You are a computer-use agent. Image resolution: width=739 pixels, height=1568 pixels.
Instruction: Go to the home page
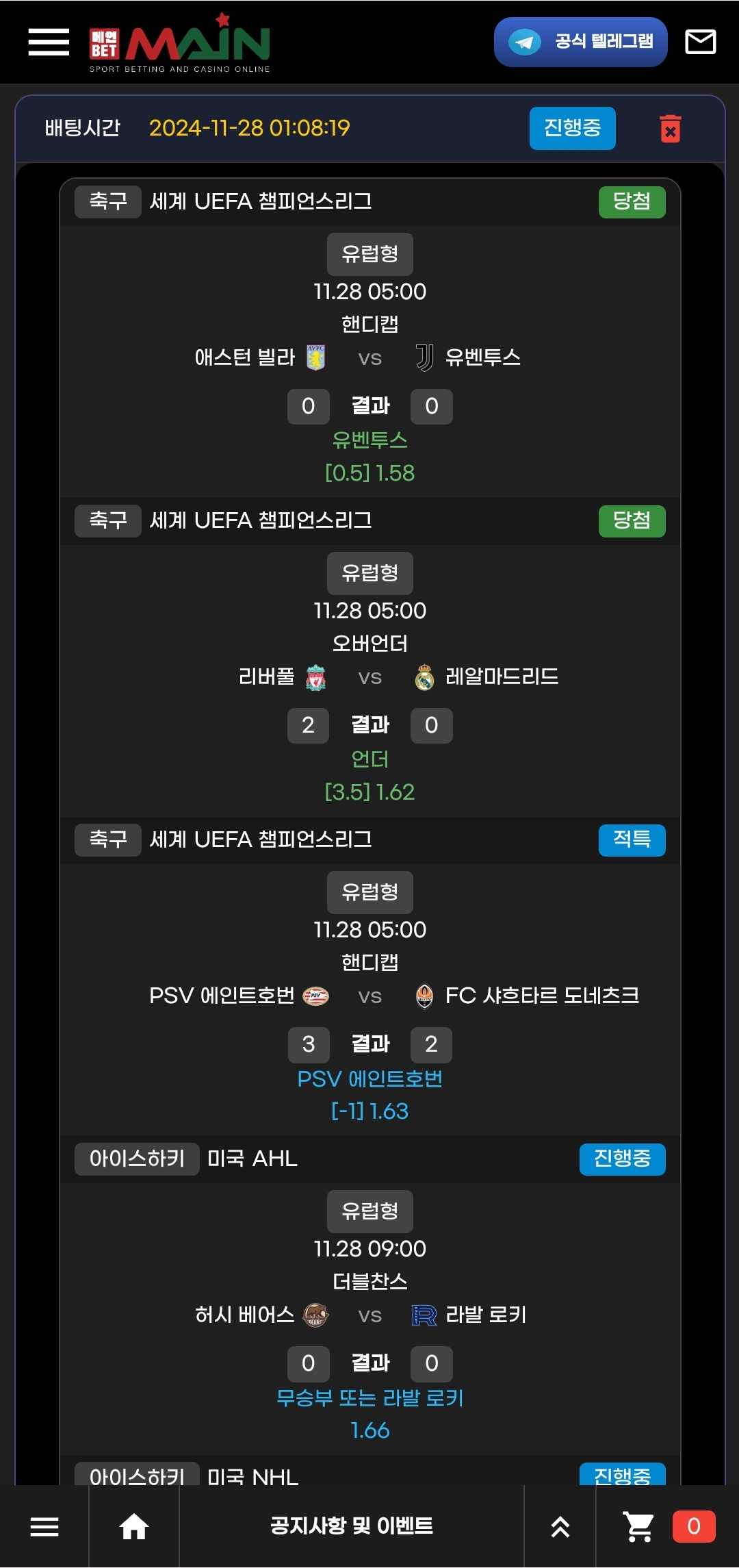(x=134, y=1526)
